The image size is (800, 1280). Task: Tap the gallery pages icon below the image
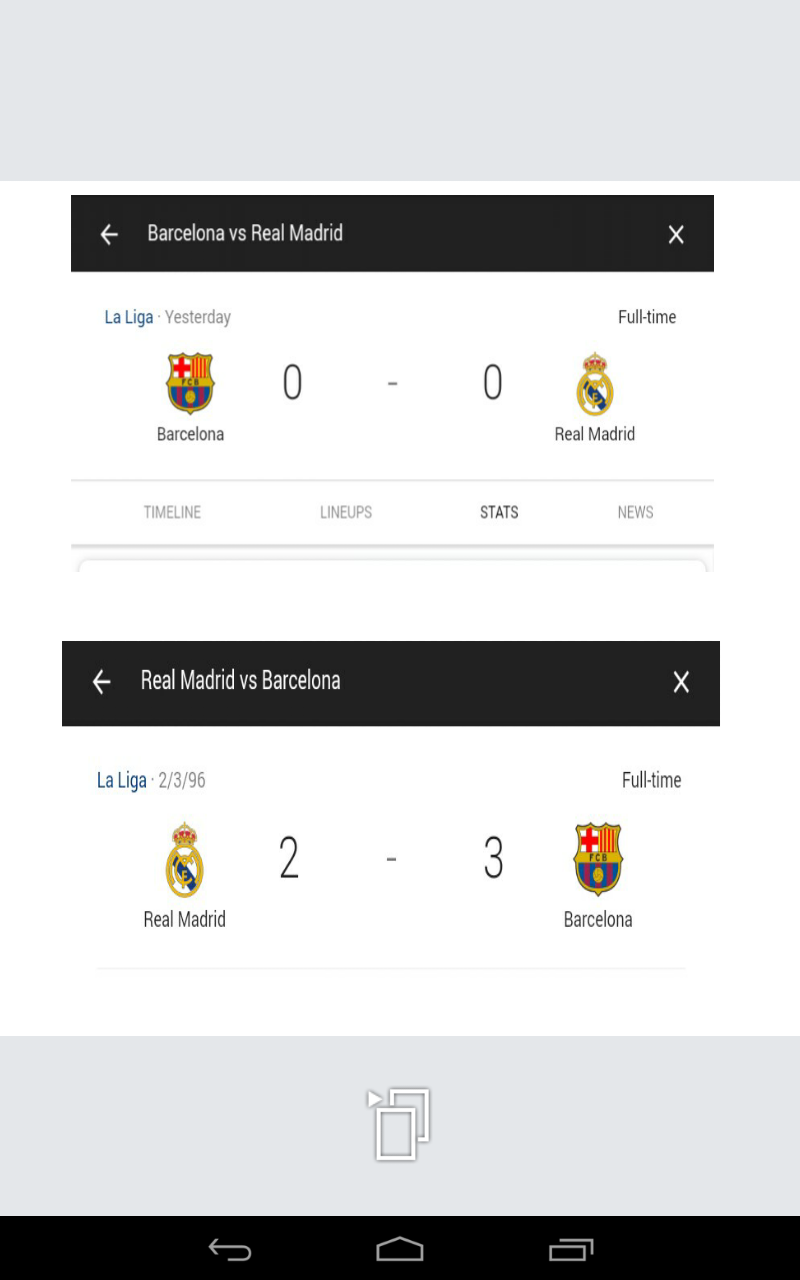pyautogui.click(x=399, y=1124)
